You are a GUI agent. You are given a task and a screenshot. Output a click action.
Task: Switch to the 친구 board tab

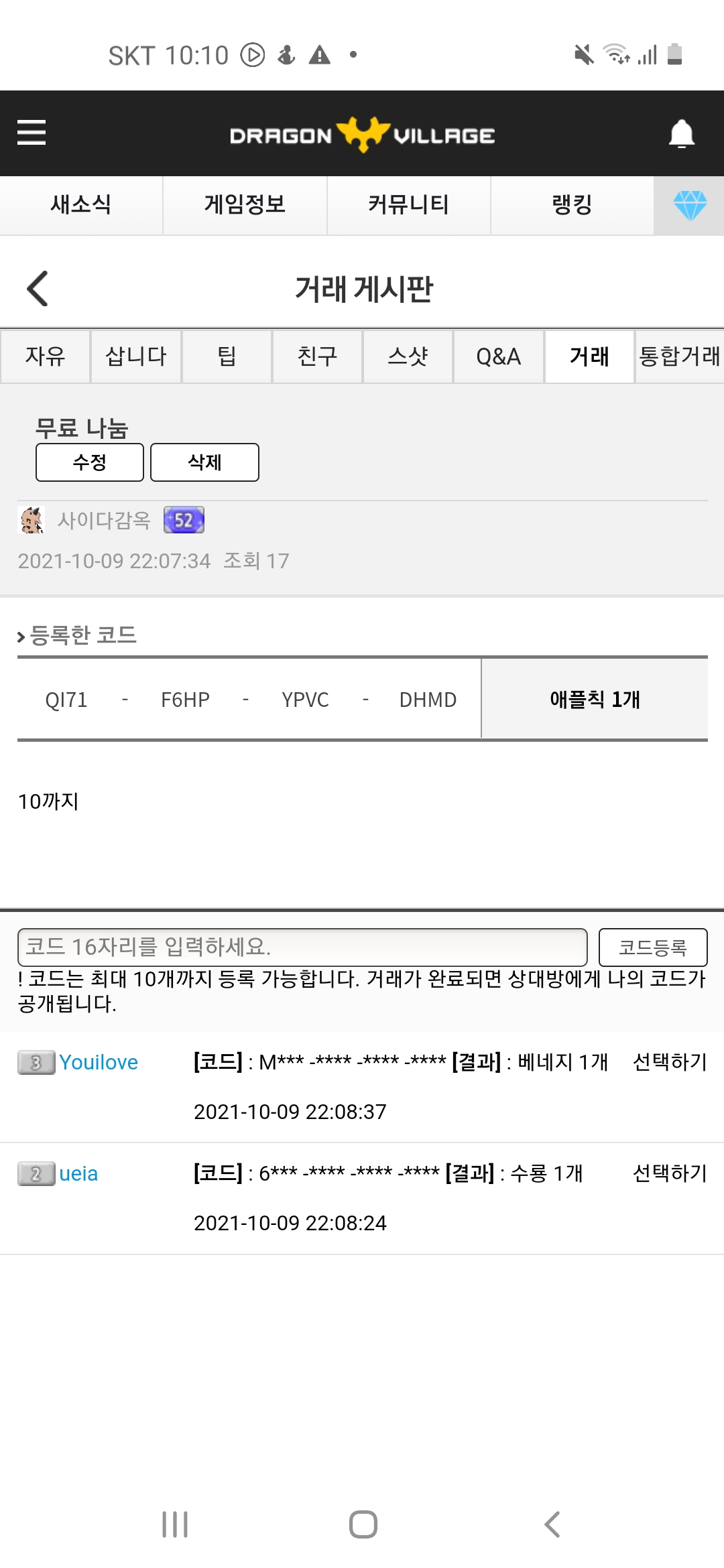(317, 356)
